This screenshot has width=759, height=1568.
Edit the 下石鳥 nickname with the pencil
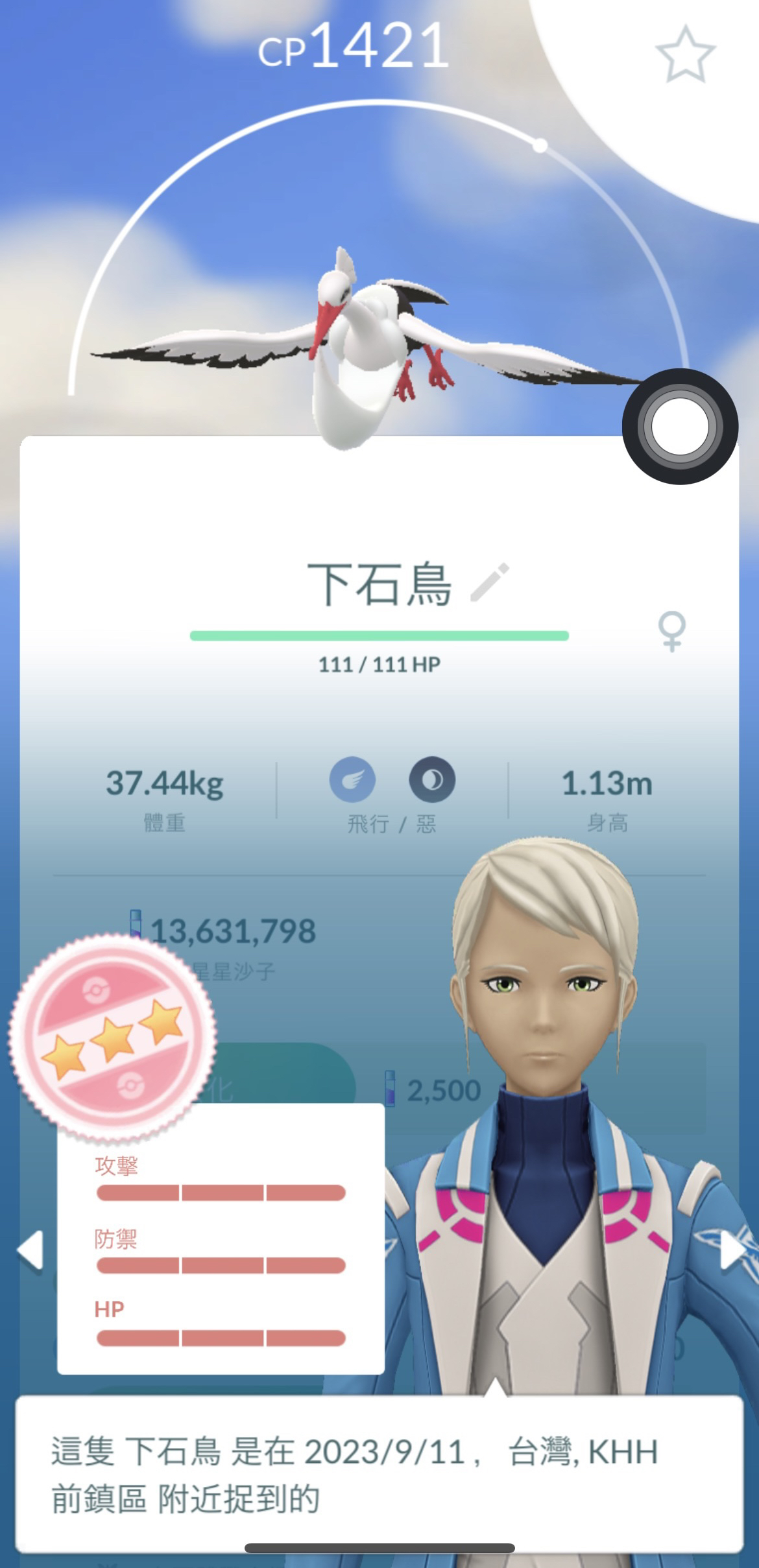(490, 582)
